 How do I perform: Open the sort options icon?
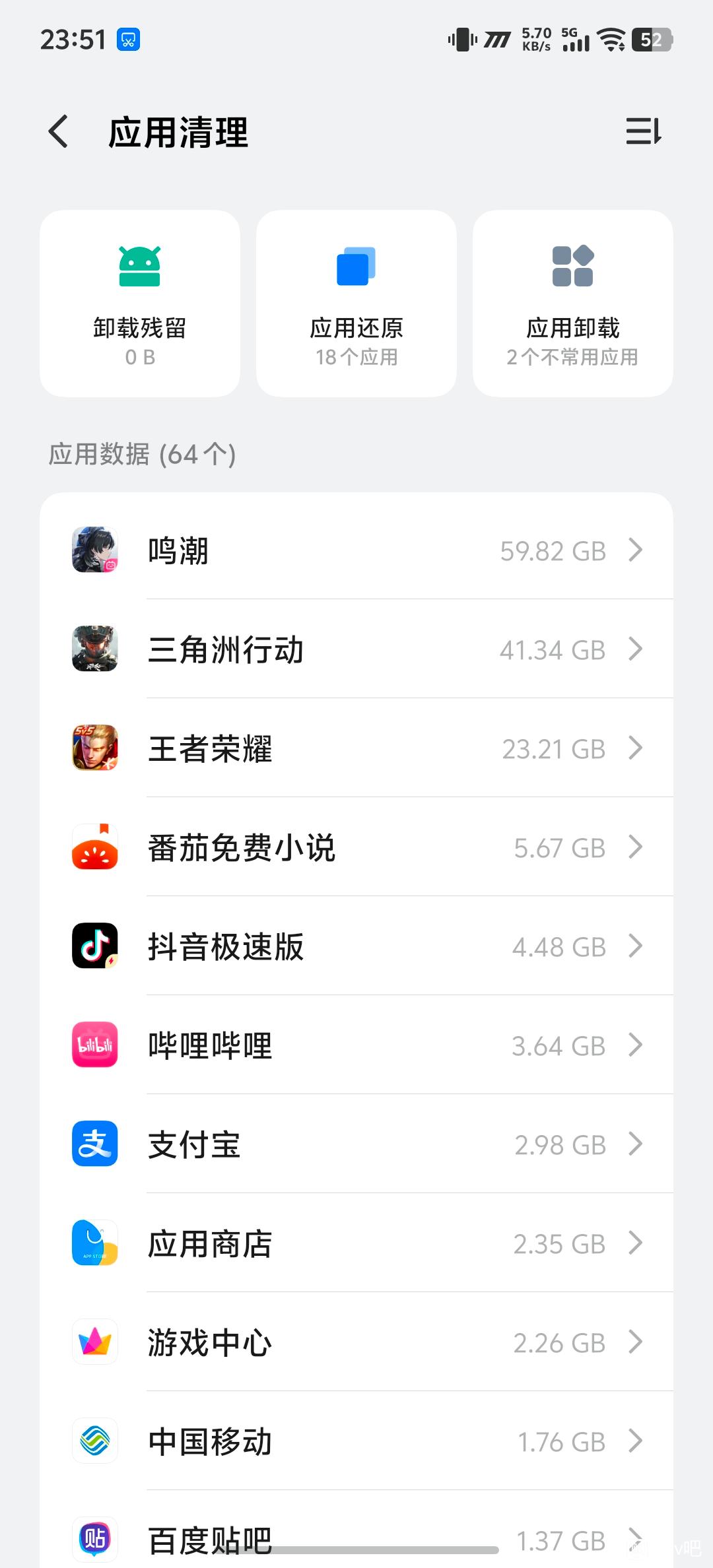click(643, 131)
